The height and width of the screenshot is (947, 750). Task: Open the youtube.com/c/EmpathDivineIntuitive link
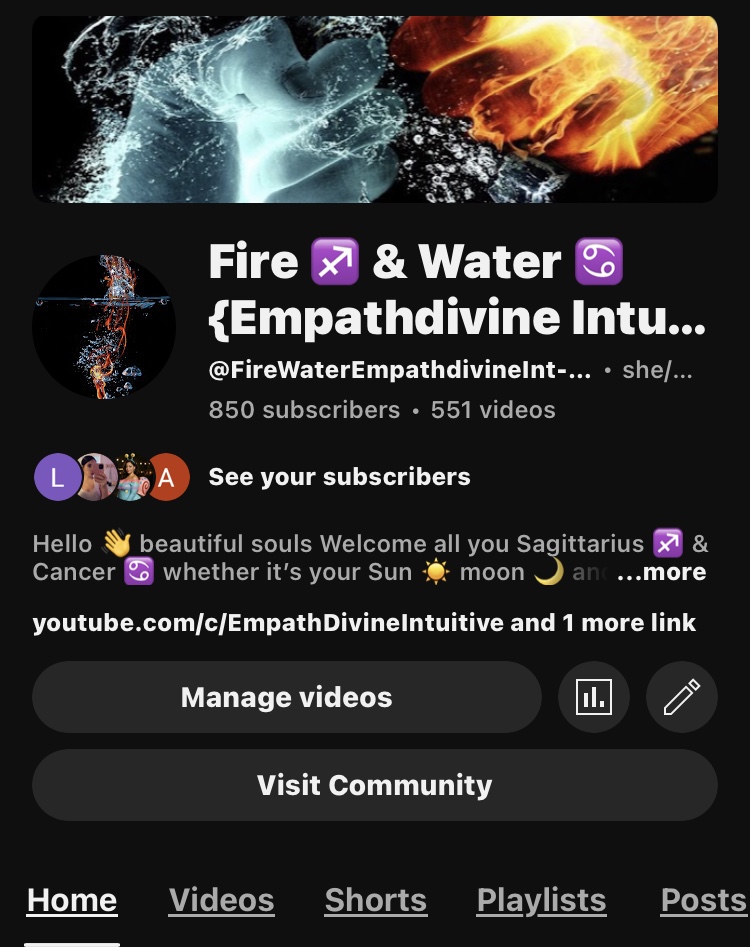267,623
